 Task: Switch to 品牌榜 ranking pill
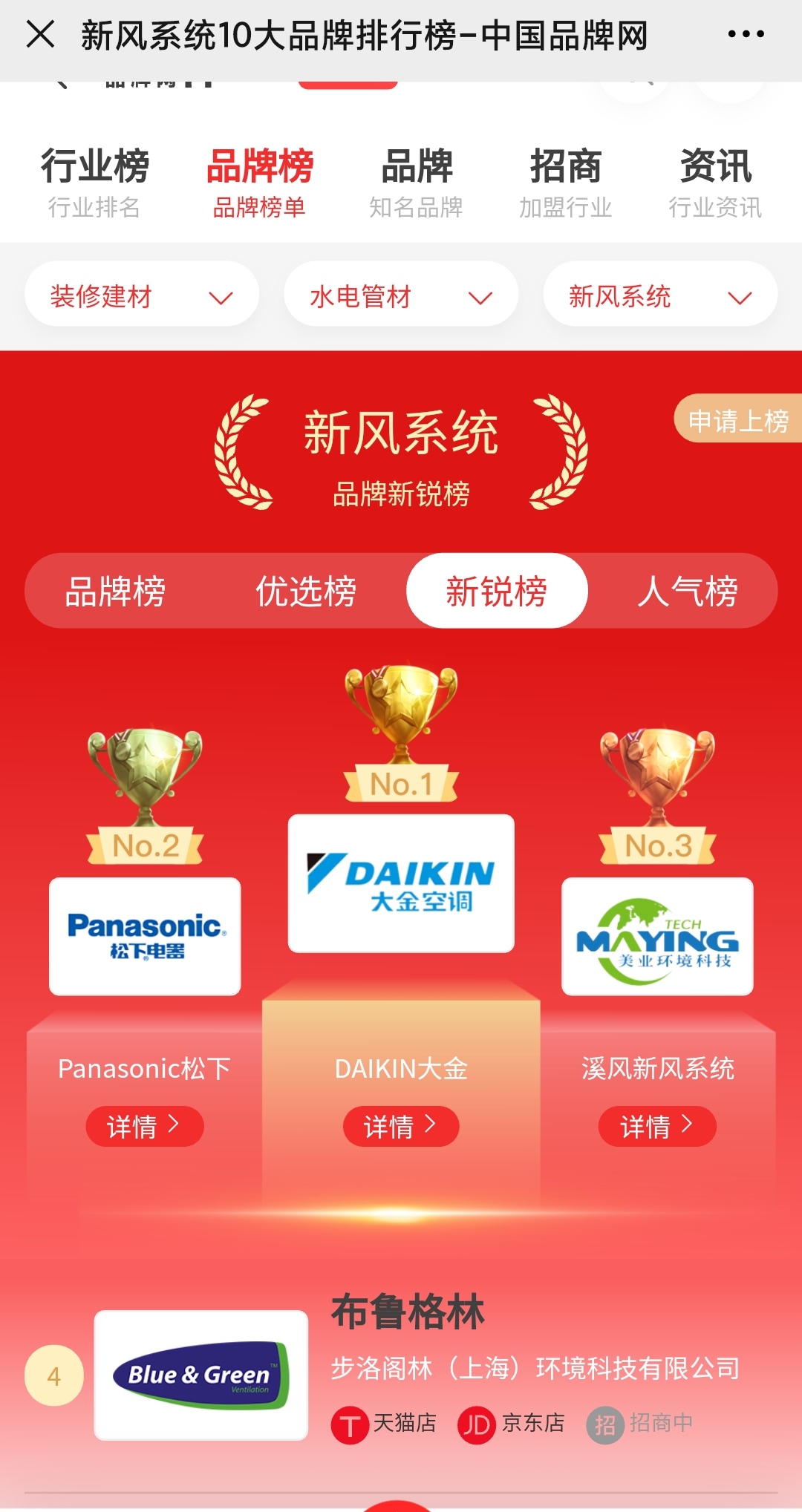pos(115,591)
